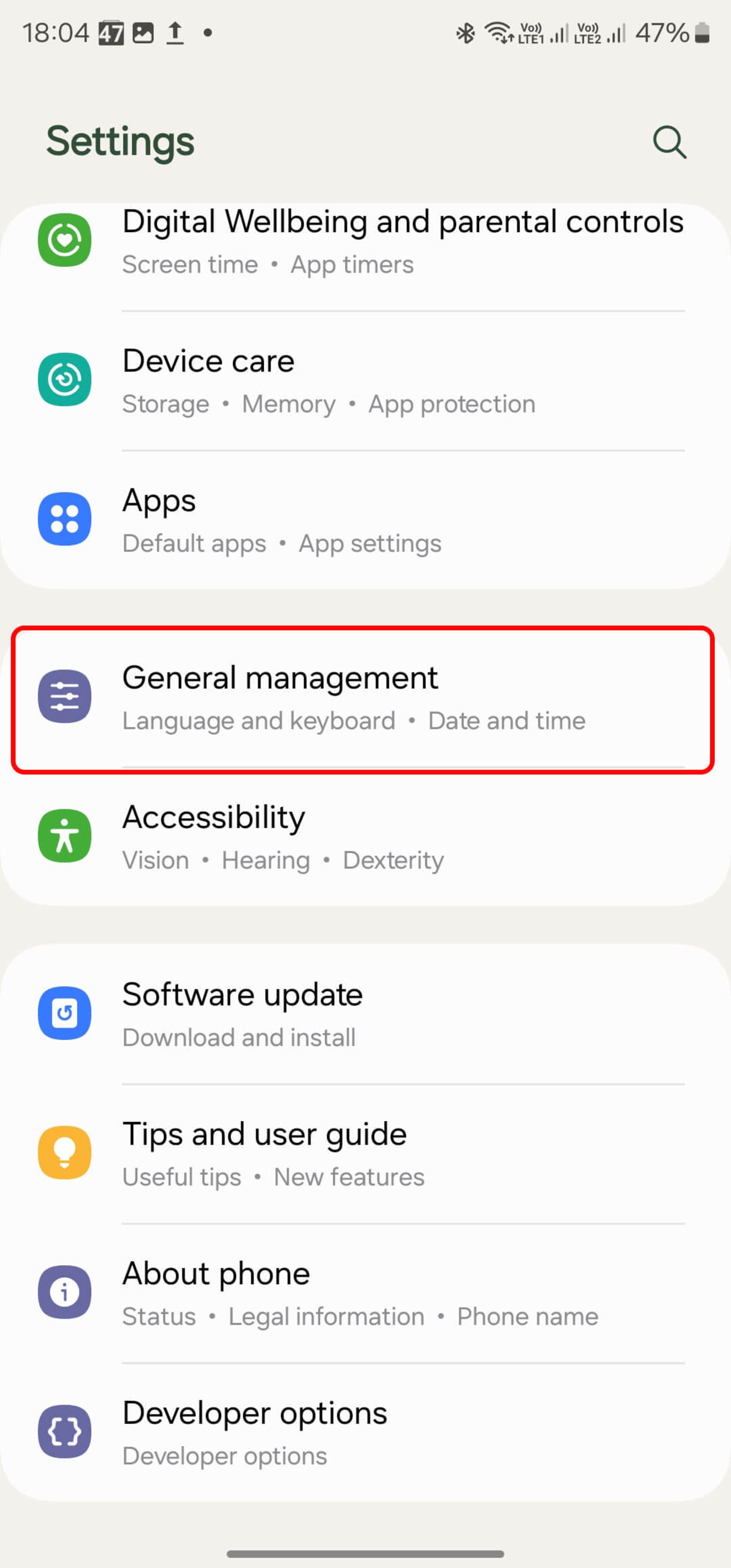The image size is (731, 1568).
Task: Enter Developer options
Action: [365, 1432]
